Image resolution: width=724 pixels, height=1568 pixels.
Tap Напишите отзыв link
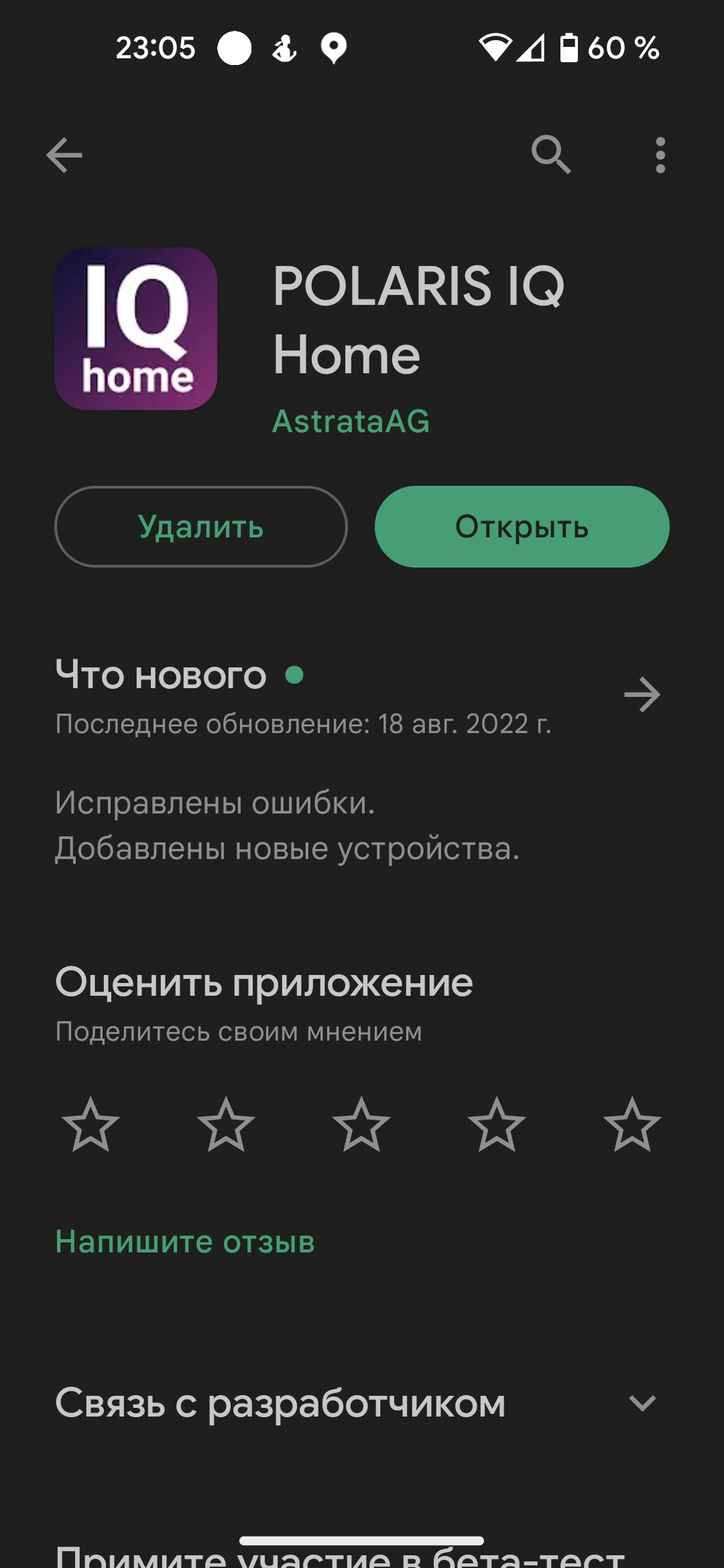185,1242
